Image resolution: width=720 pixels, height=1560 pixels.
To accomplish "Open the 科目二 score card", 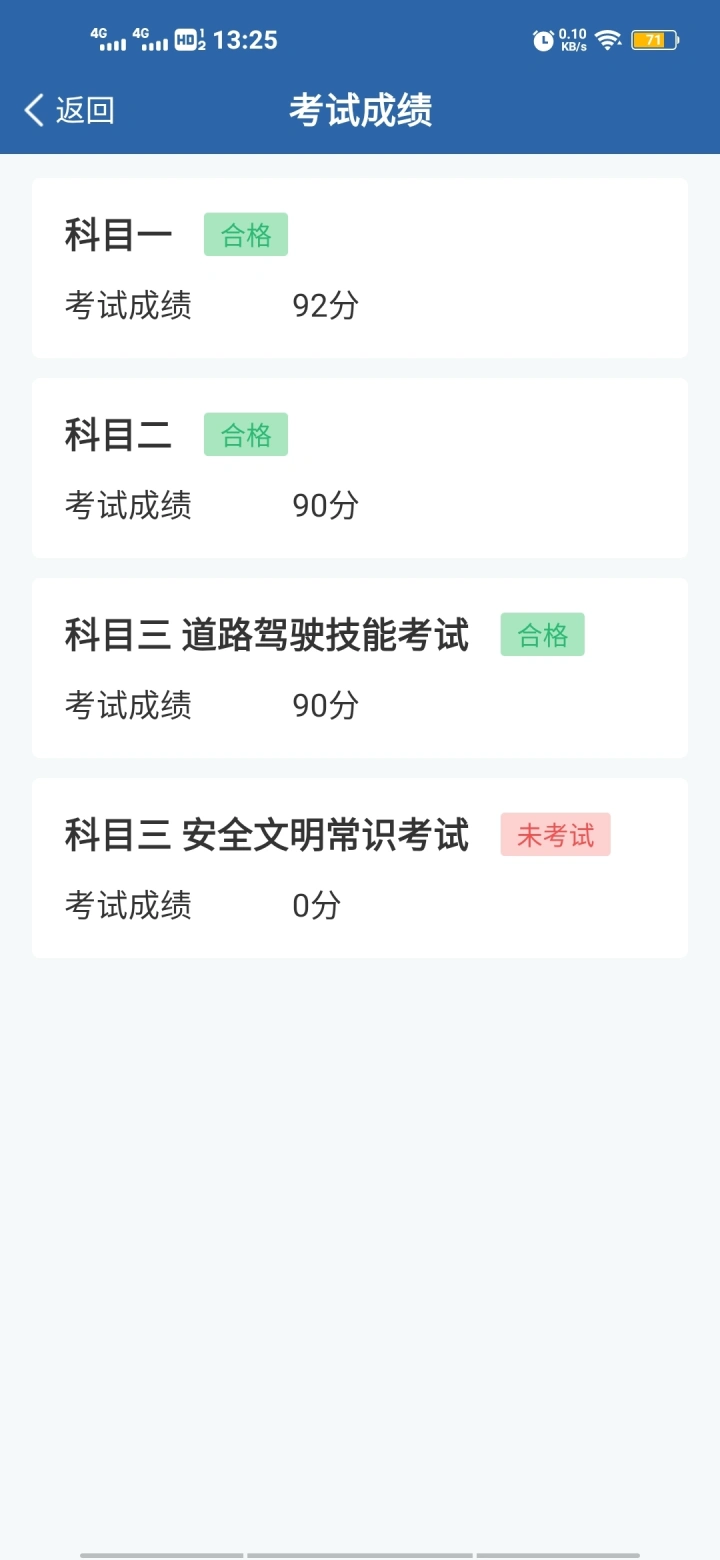I will click(x=360, y=468).
